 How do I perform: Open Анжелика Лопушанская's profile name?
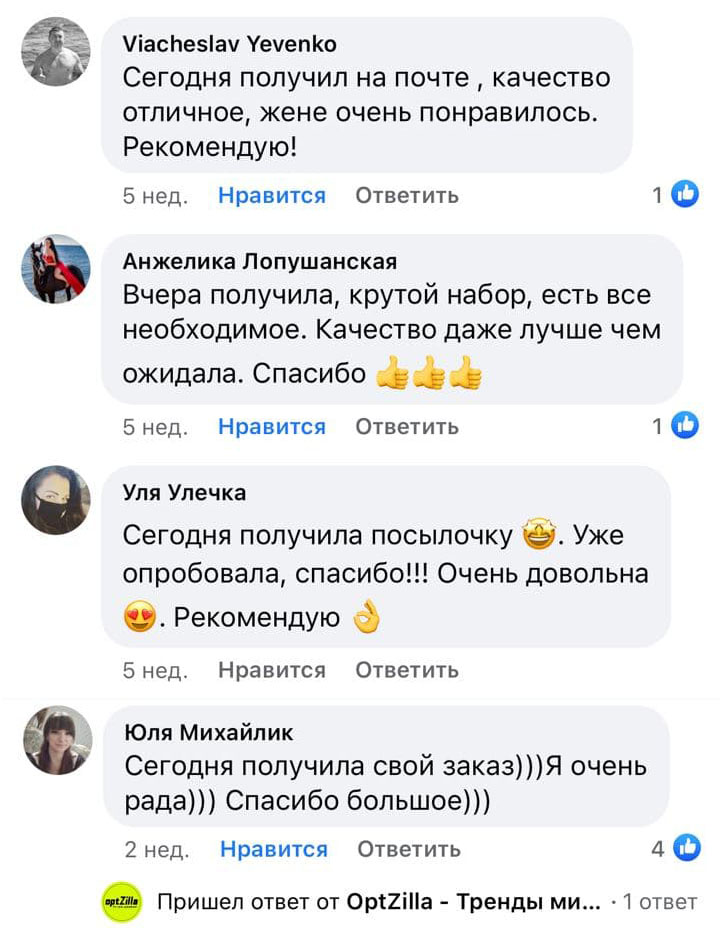pos(260,261)
